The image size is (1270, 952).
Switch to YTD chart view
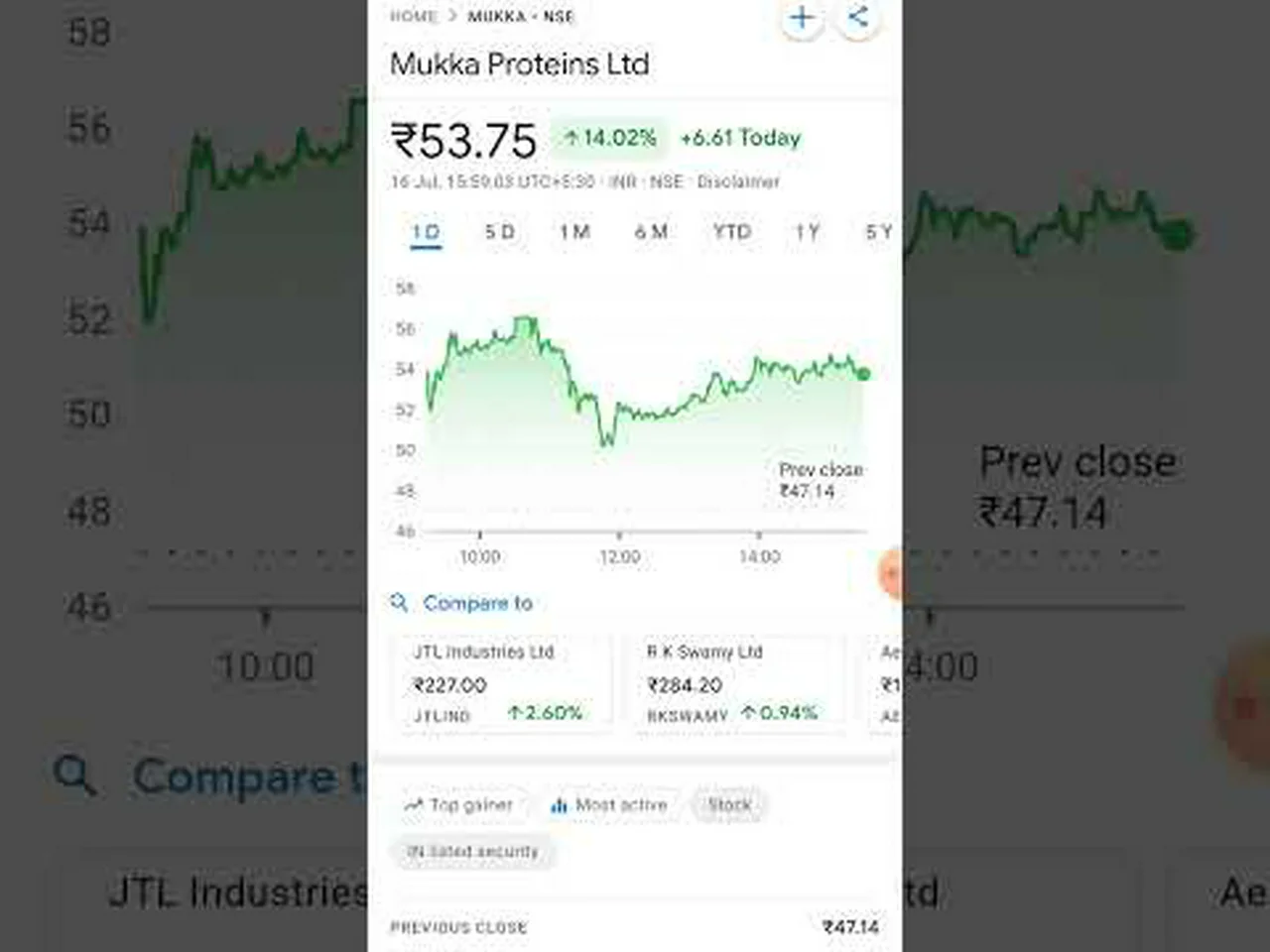(x=731, y=232)
